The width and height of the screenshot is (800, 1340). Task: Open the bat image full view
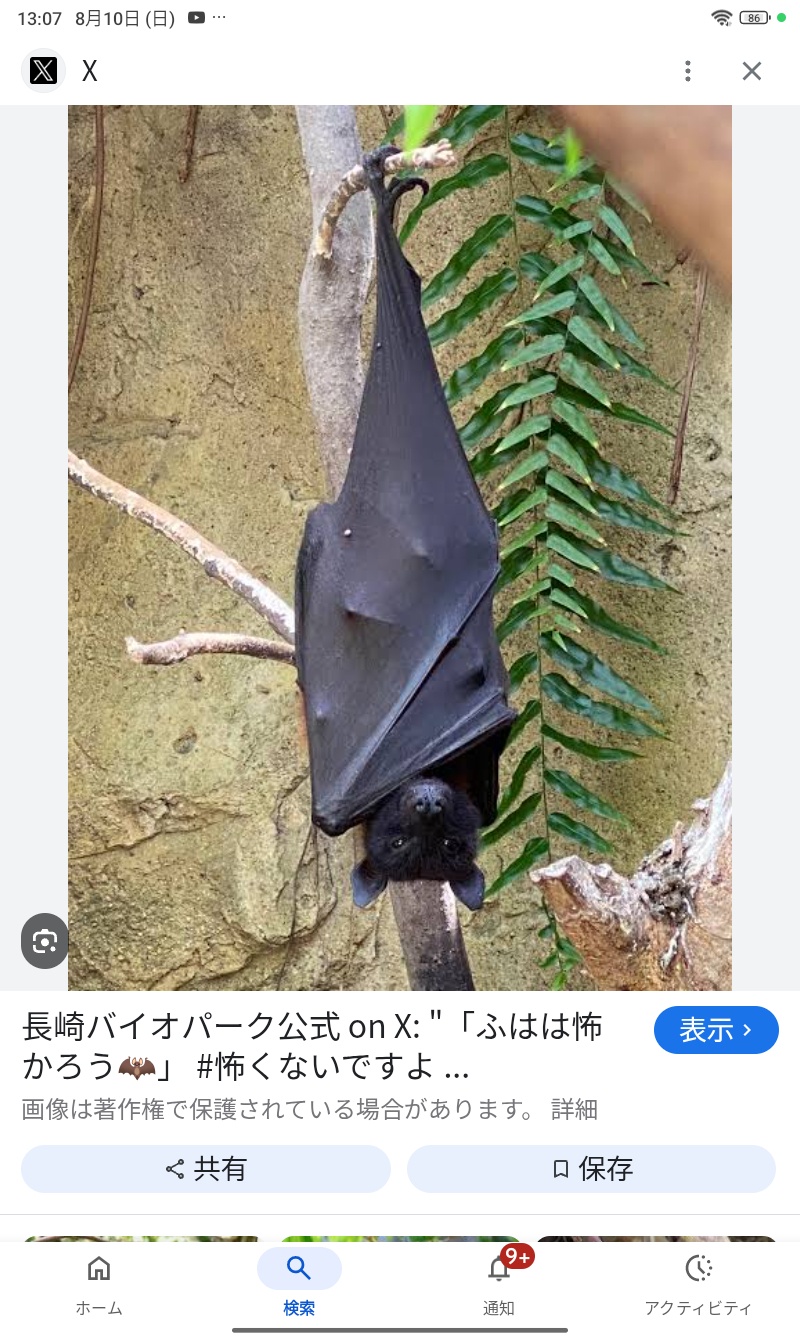pos(400,548)
